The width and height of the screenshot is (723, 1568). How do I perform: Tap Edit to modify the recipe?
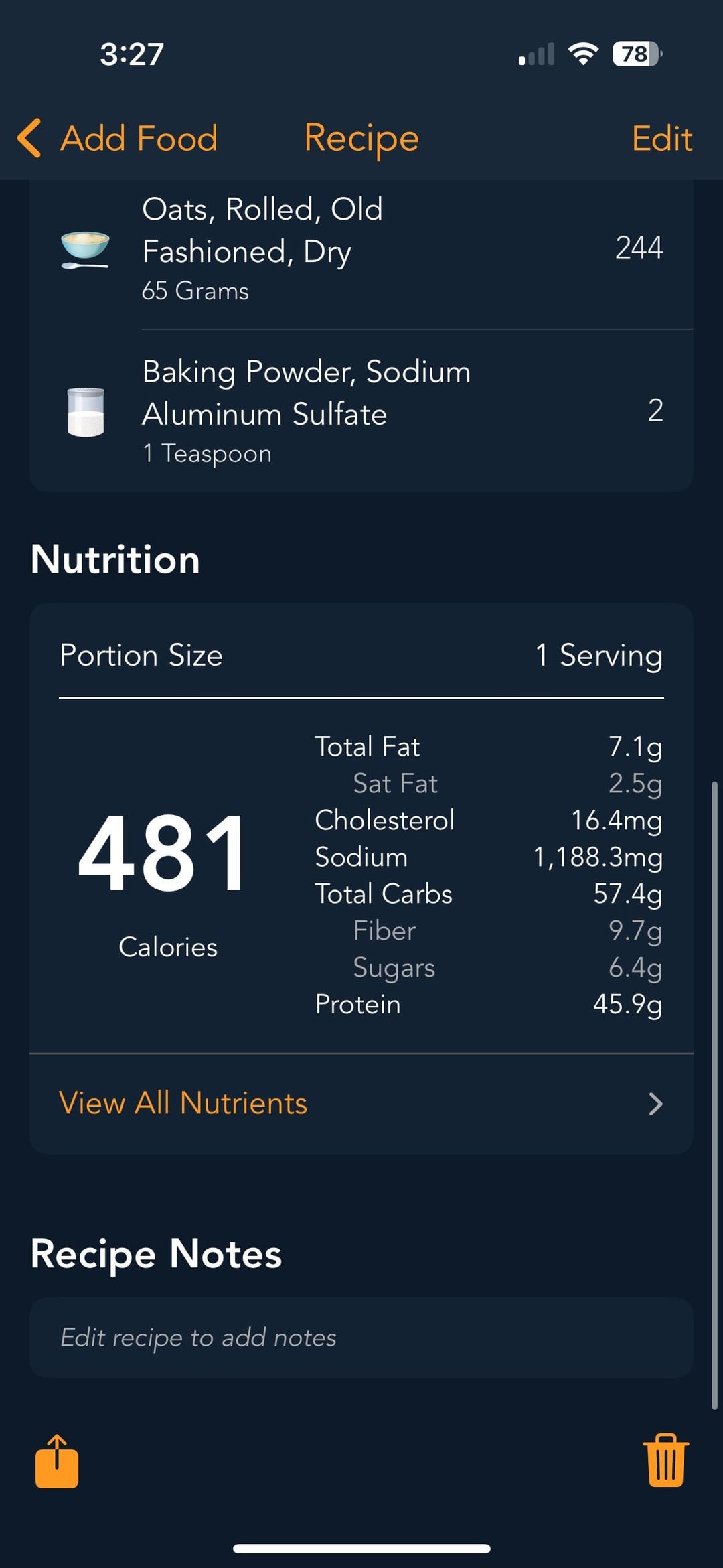coord(661,139)
